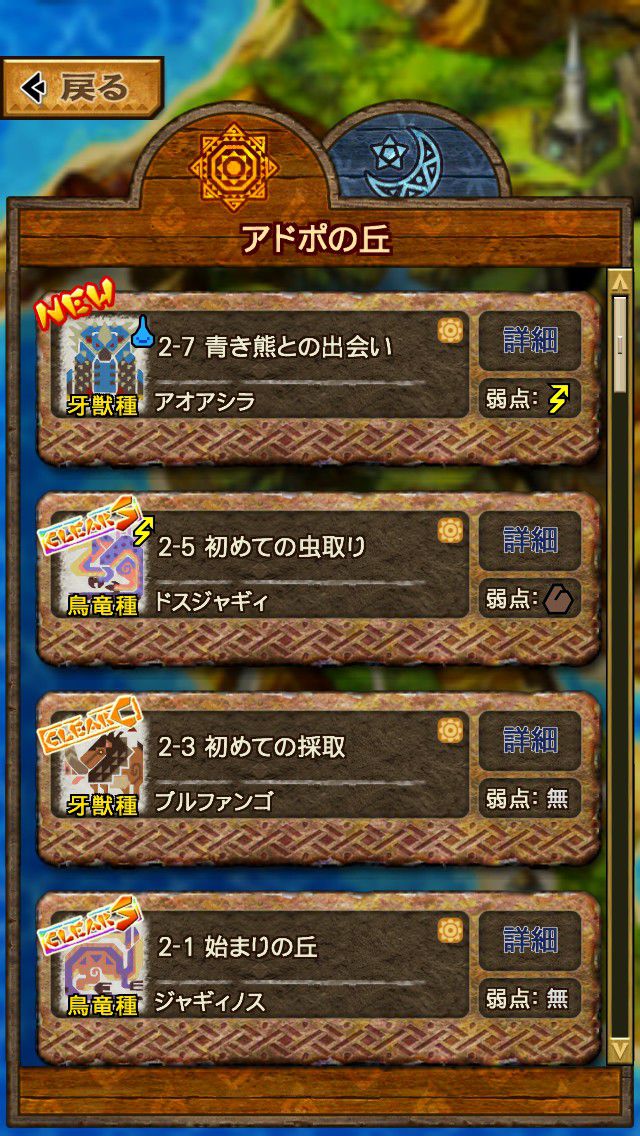Switch to the sun emblem tab
This screenshot has width=640, height=1136.
(233, 160)
